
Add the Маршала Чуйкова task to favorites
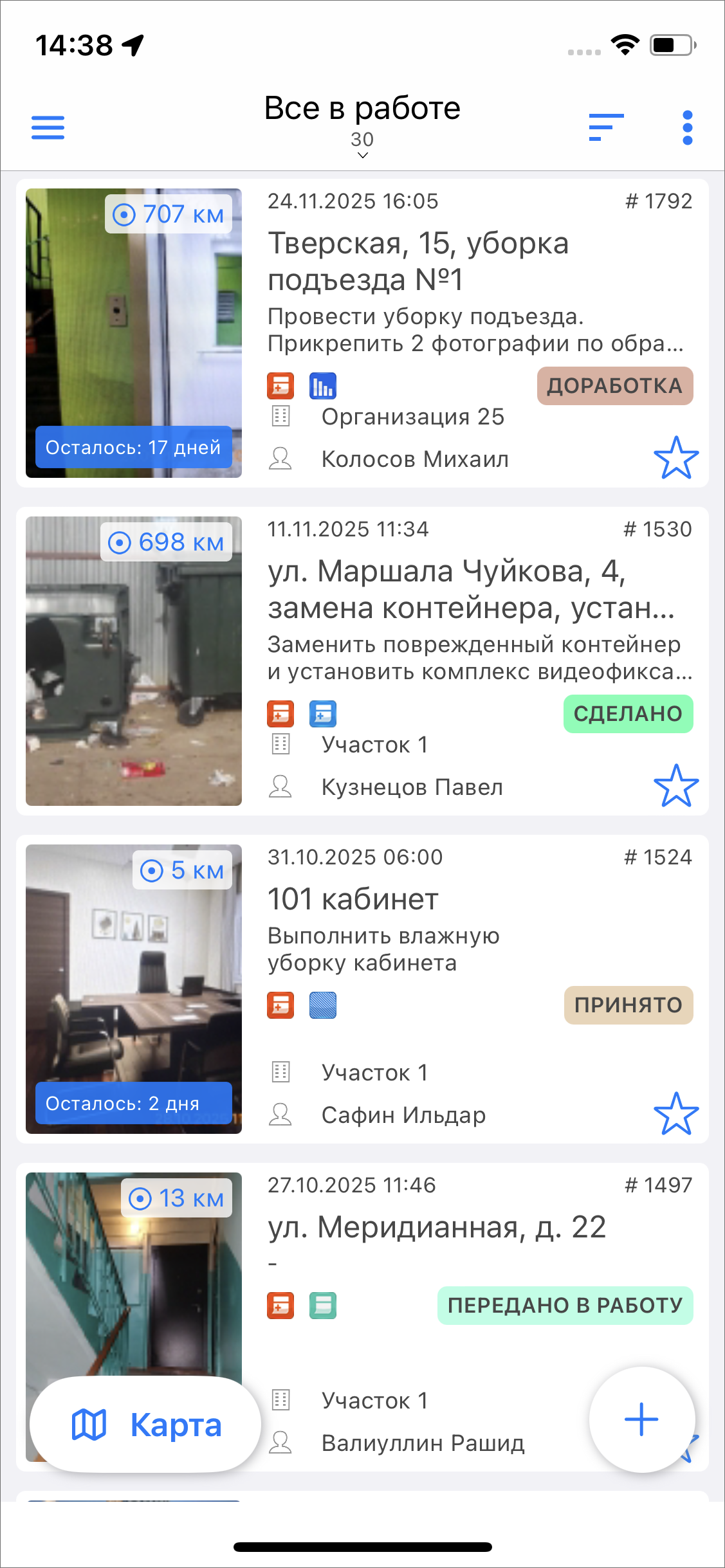point(676,786)
